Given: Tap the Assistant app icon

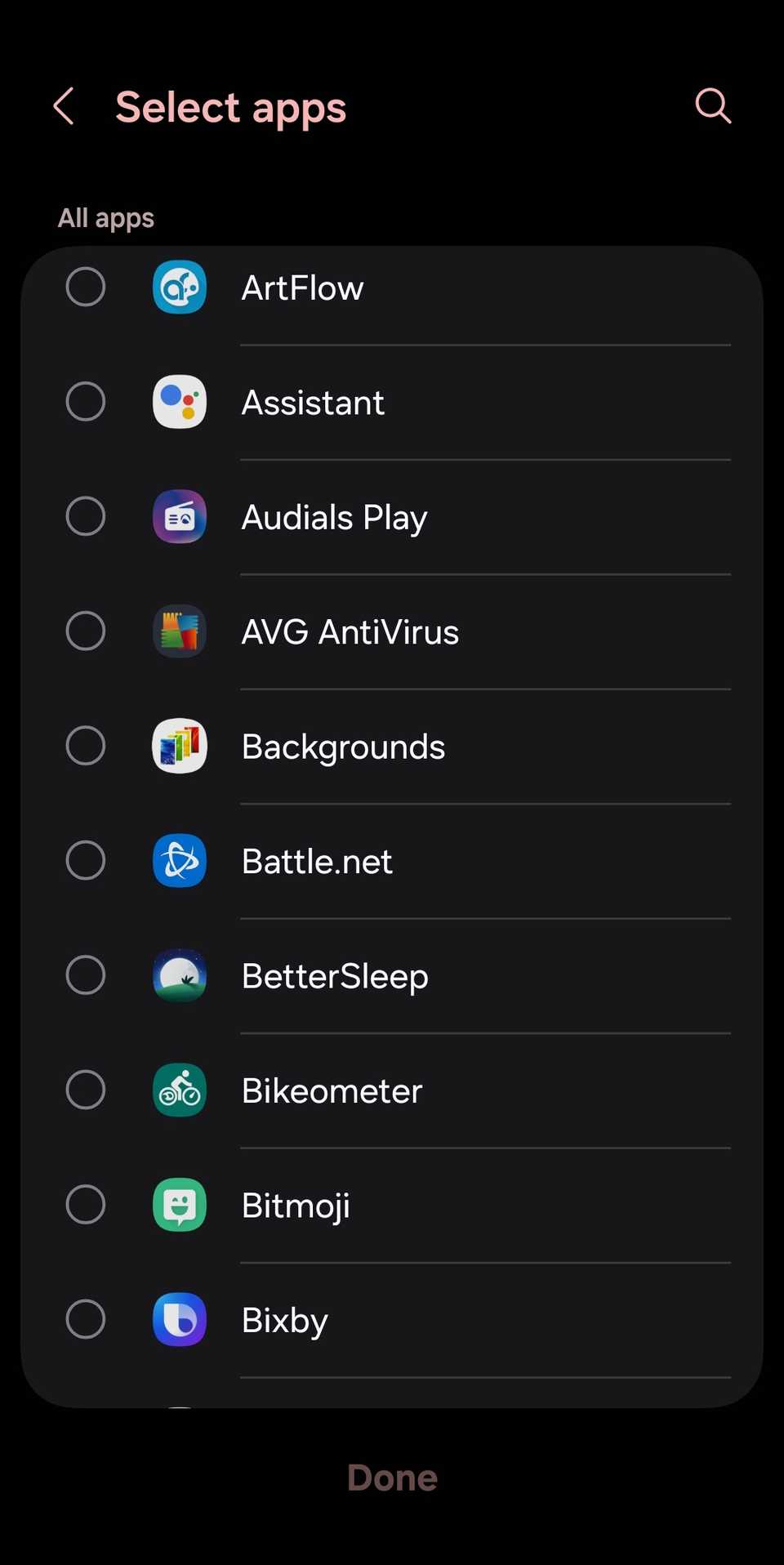Looking at the screenshot, I should (179, 401).
